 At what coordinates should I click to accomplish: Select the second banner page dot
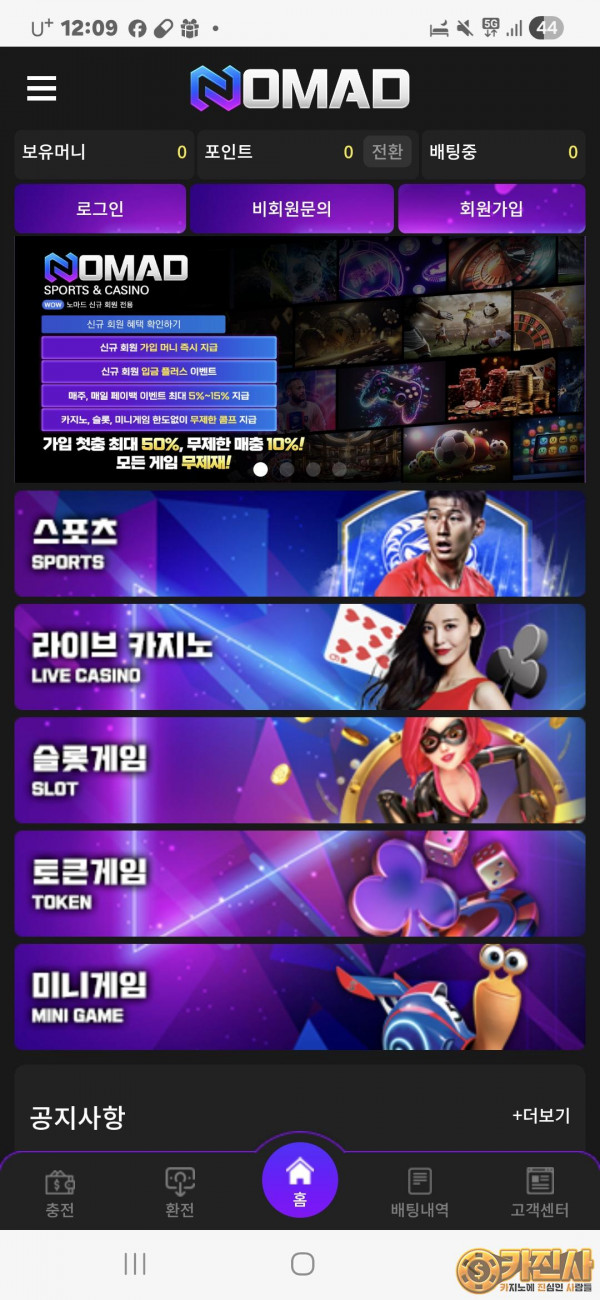click(287, 468)
